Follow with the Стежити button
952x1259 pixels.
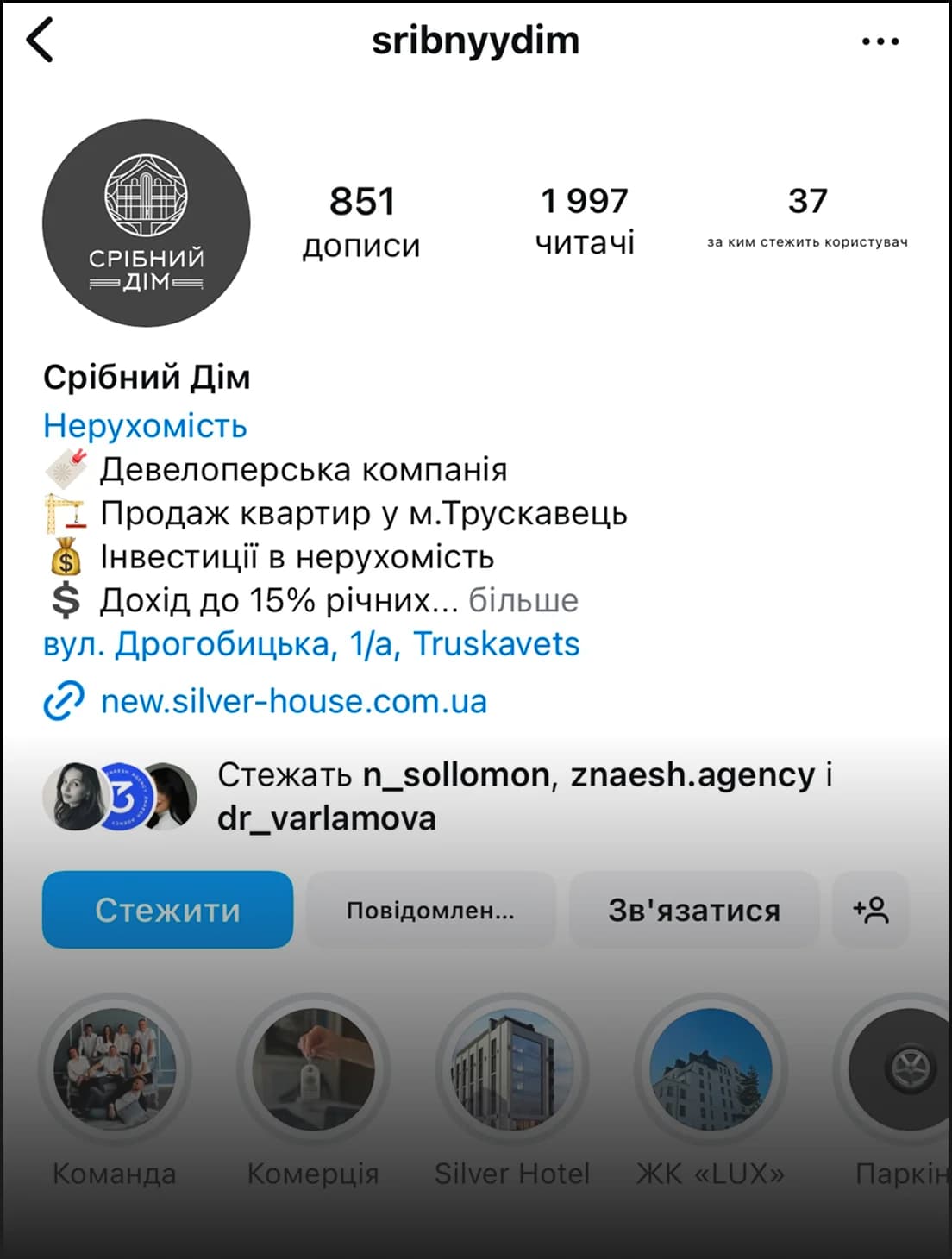point(167,910)
